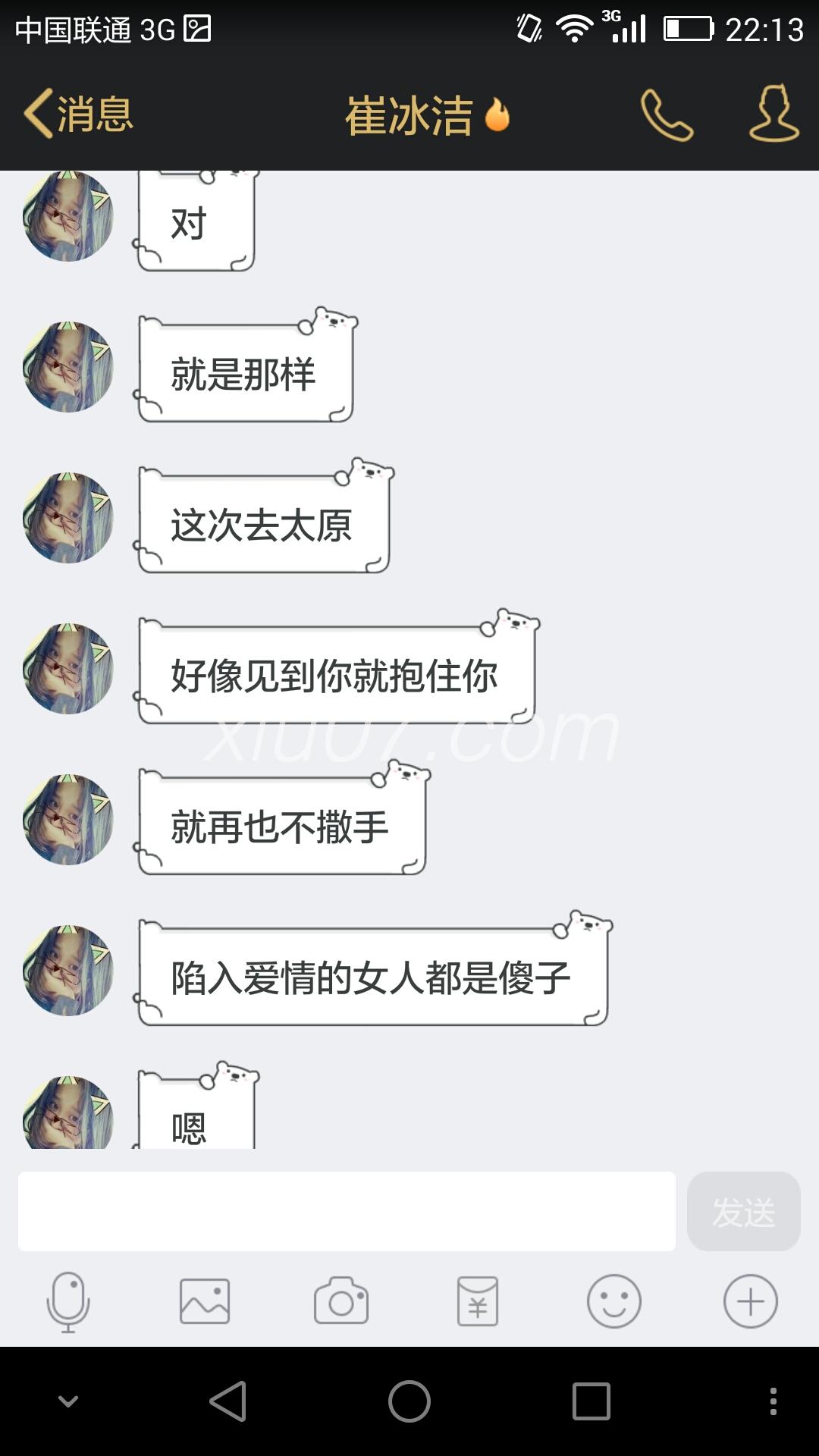The height and width of the screenshot is (1456, 819).
Task: Hide the navigation bar with down chevron
Action: [68, 1401]
